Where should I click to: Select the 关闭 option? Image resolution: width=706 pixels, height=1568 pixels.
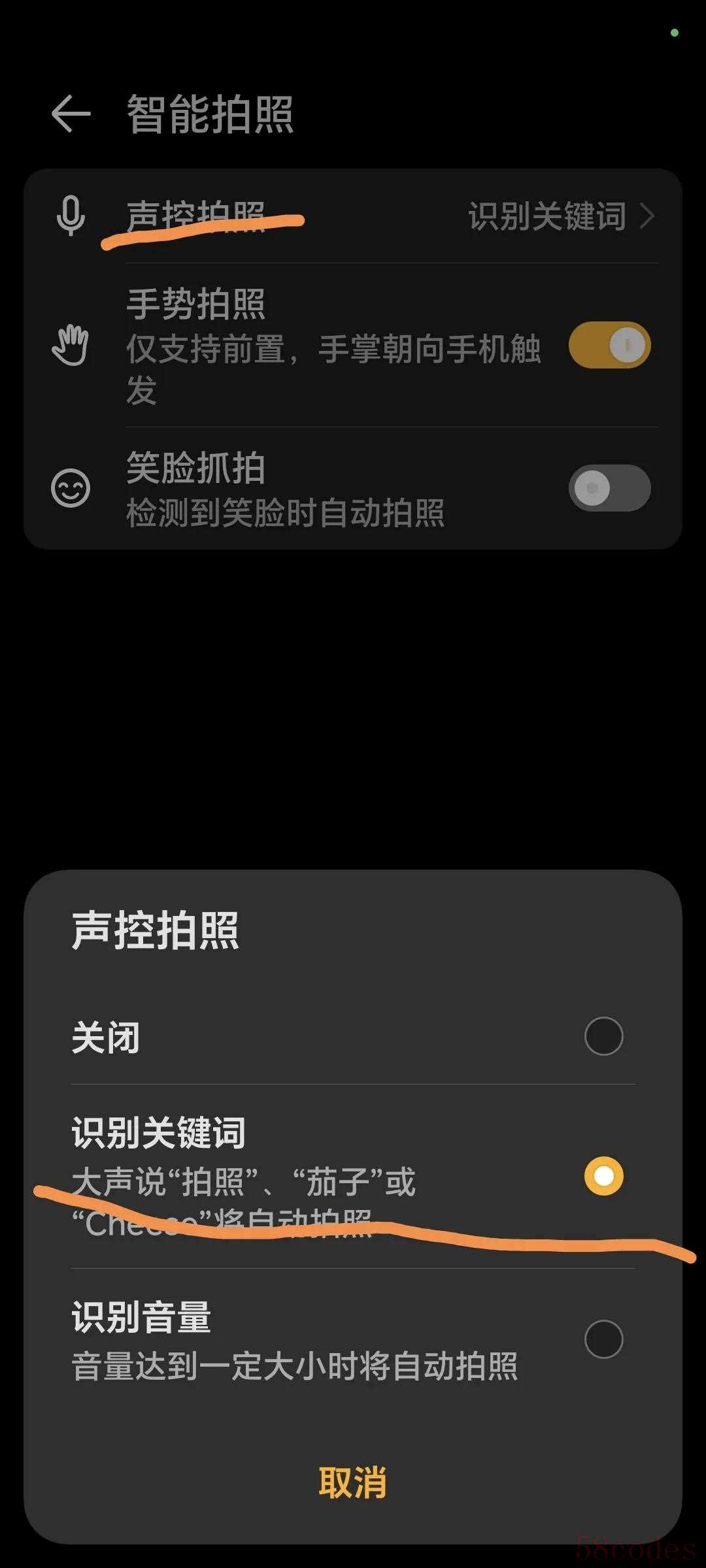click(x=353, y=1036)
